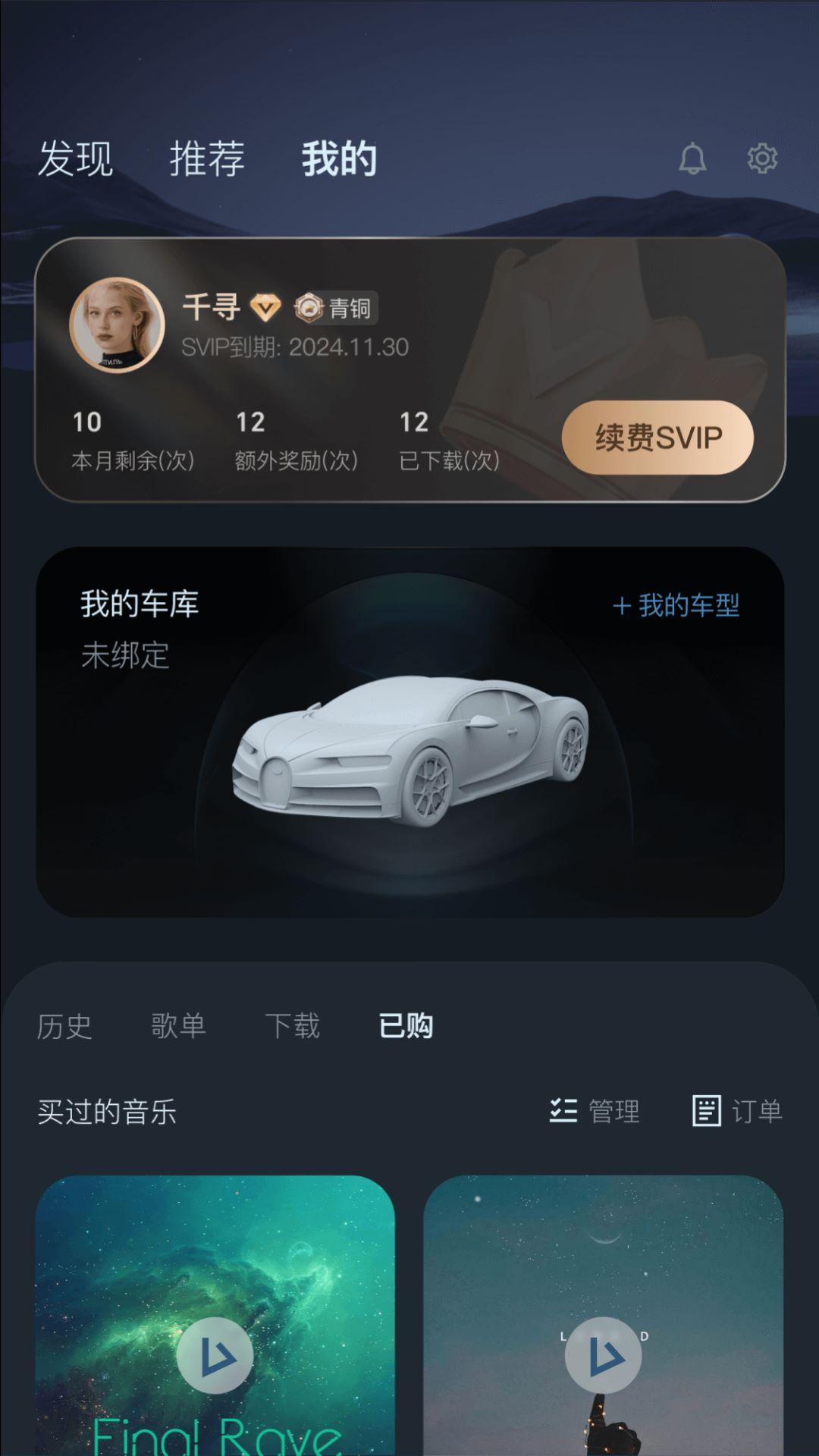The width and height of the screenshot is (819, 1456).
Task: Switch to the 下载 downloads tab
Action: (x=293, y=1027)
